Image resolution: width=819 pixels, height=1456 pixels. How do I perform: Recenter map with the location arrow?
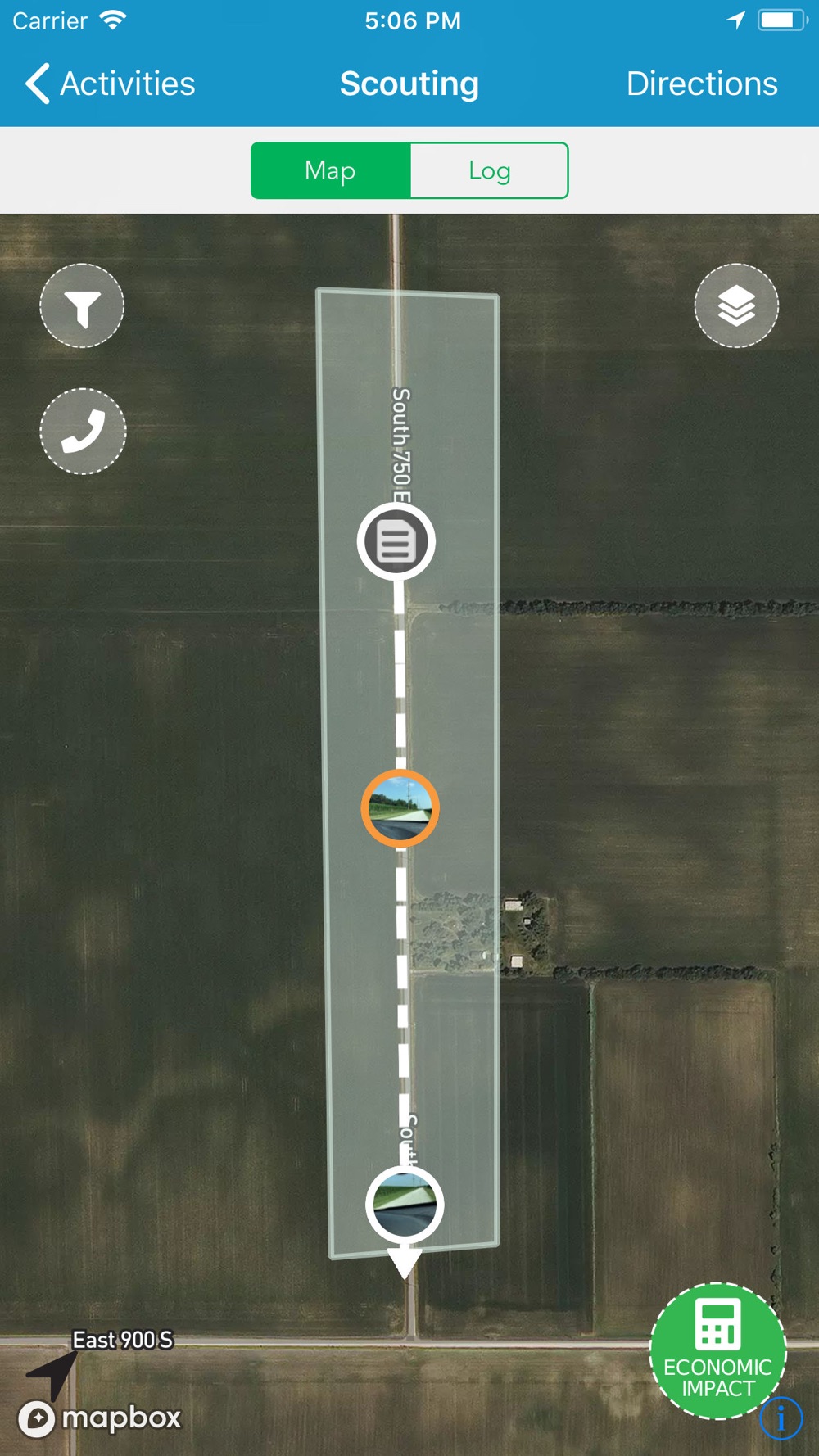[x=52, y=1373]
